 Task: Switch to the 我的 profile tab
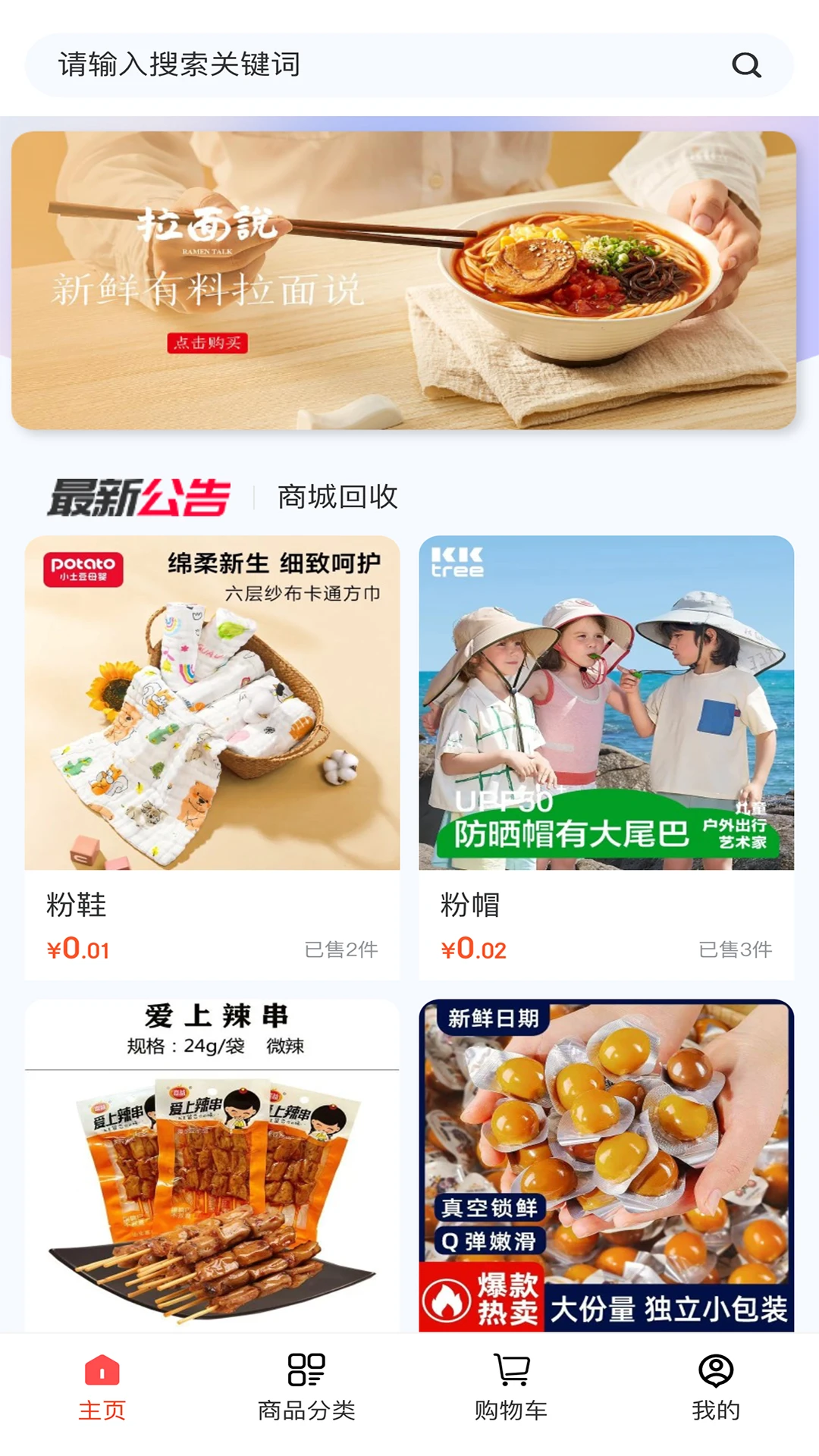tap(715, 1388)
